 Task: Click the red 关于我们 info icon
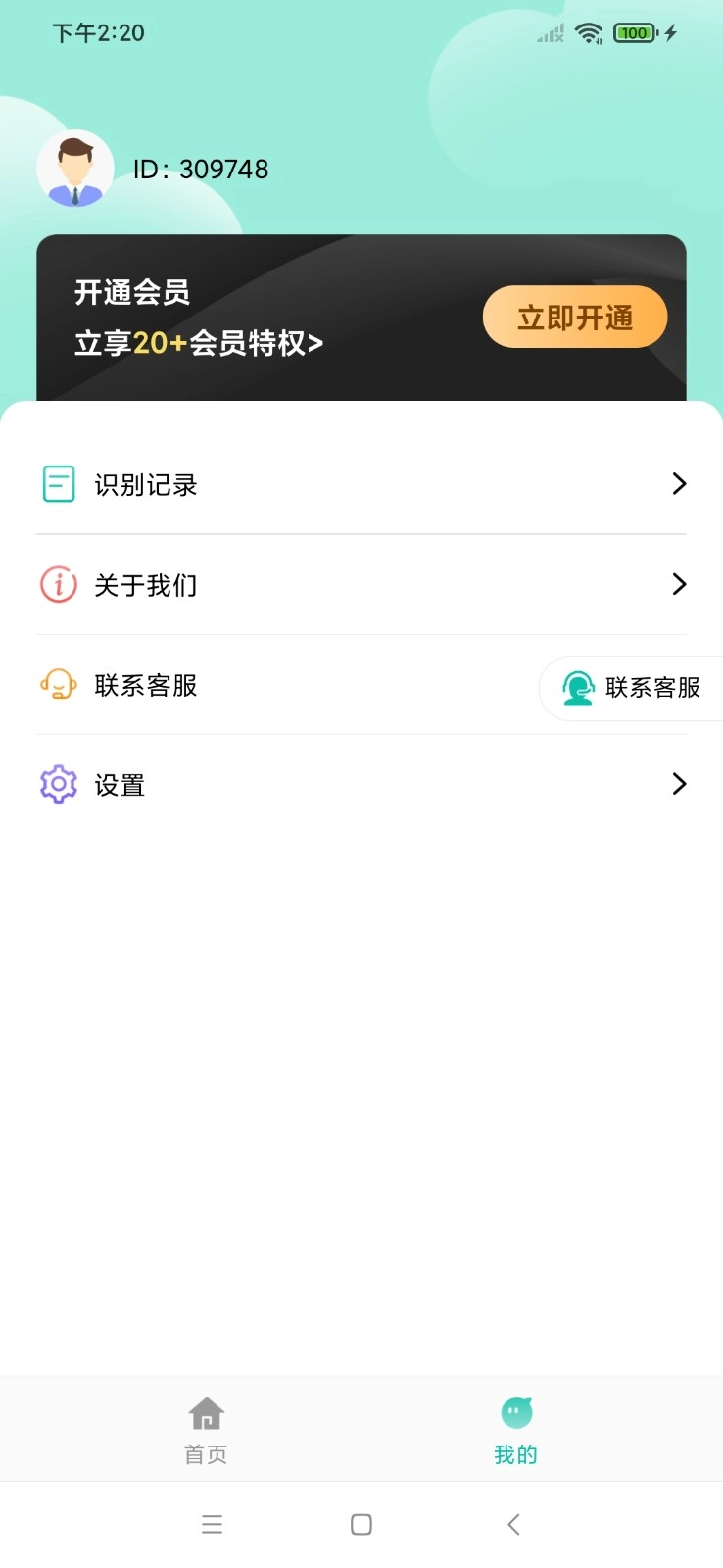point(58,584)
